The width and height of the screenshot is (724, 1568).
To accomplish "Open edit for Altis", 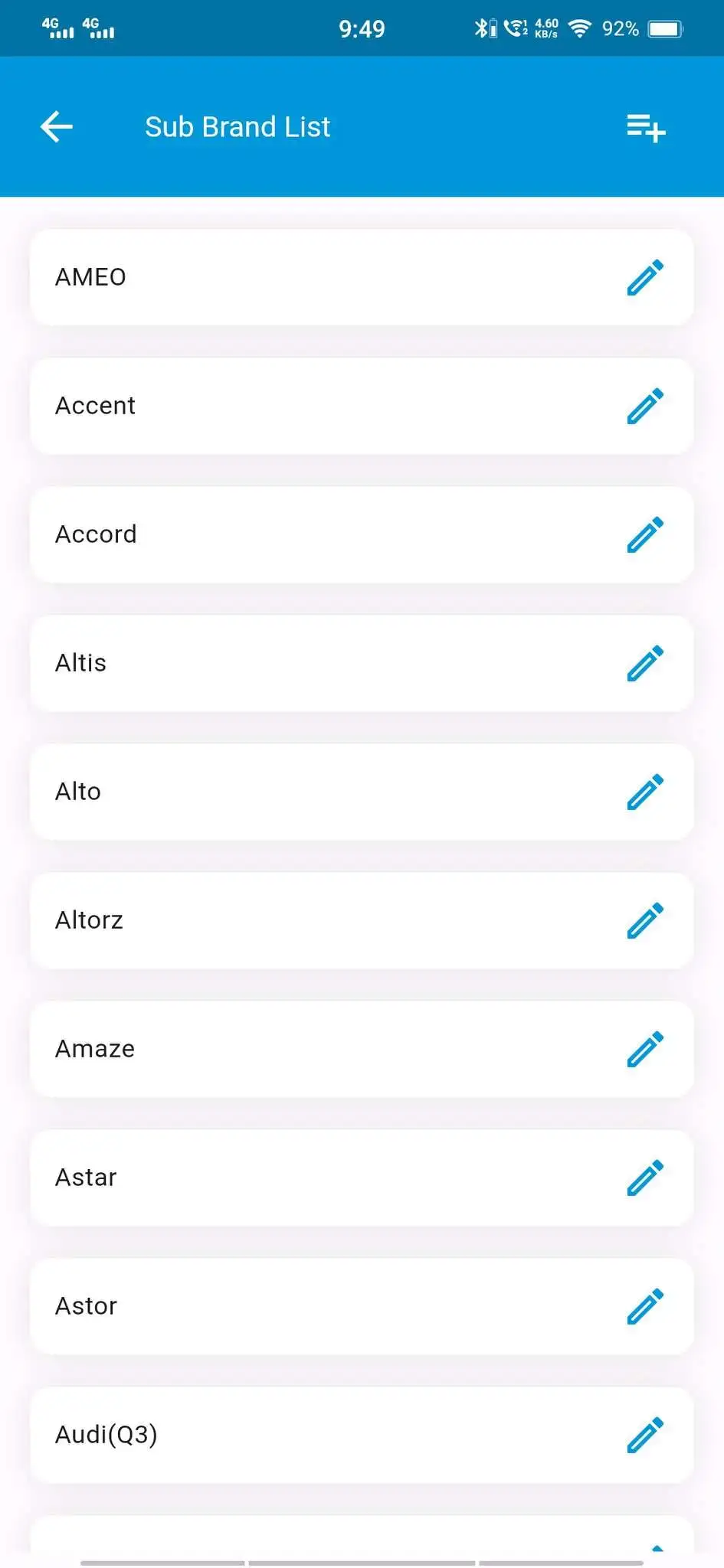I will pyautogui.click(x=645, y=663).
